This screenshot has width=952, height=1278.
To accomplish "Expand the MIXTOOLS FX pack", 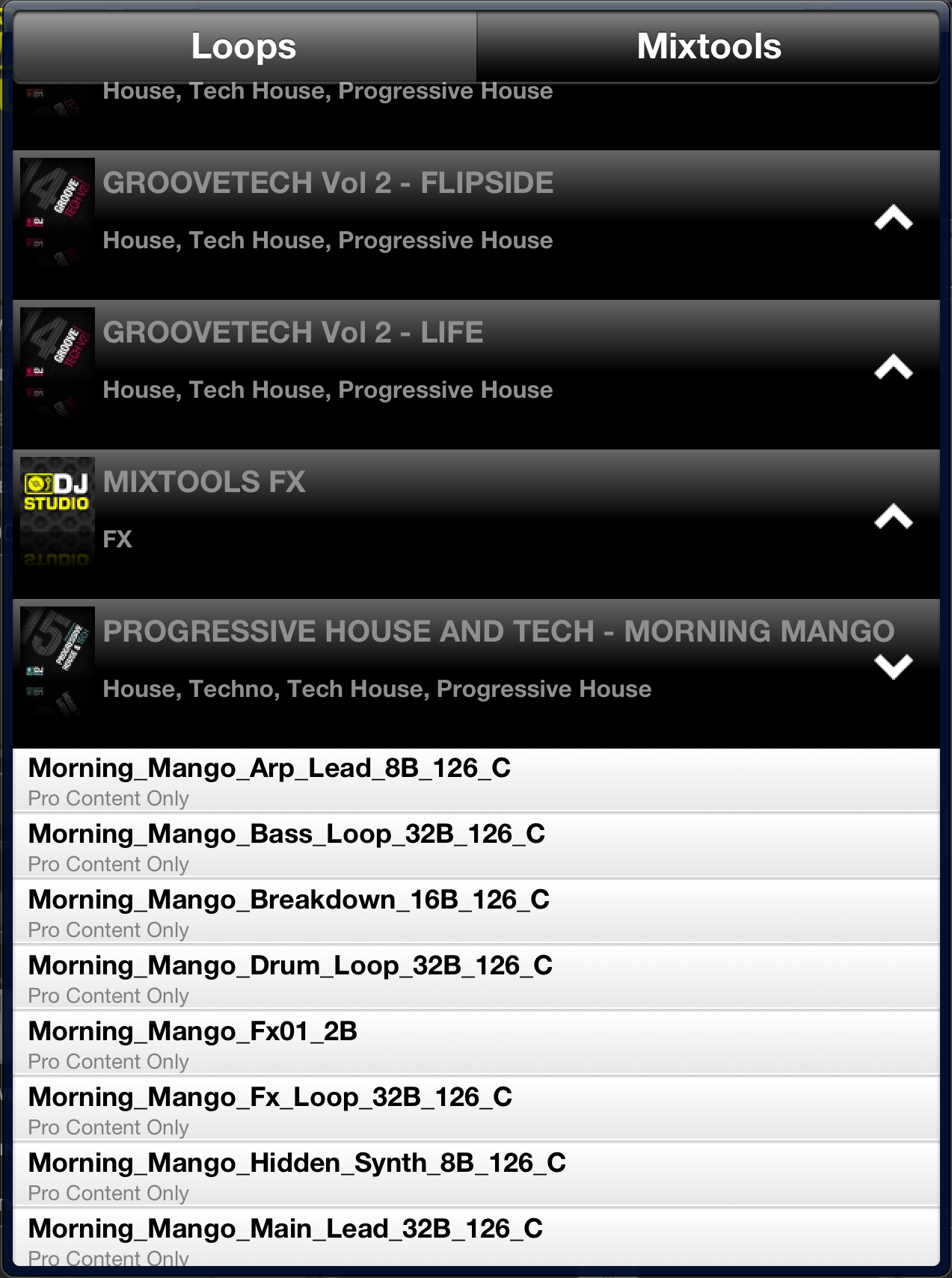I will tap(893, 517).
